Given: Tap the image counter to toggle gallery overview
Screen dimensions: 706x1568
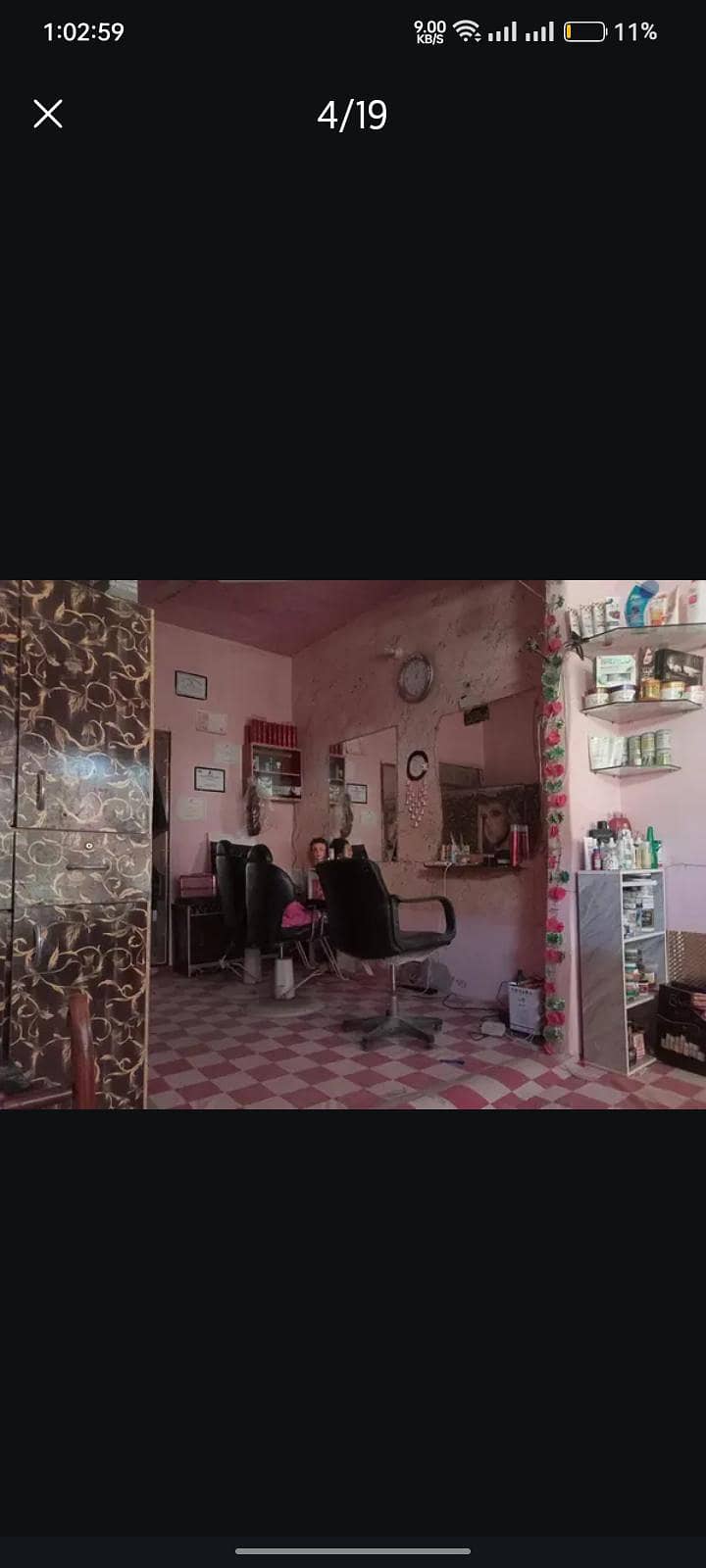Looking at the screenshot, I should pyautogui.click(x=353, y=115).
